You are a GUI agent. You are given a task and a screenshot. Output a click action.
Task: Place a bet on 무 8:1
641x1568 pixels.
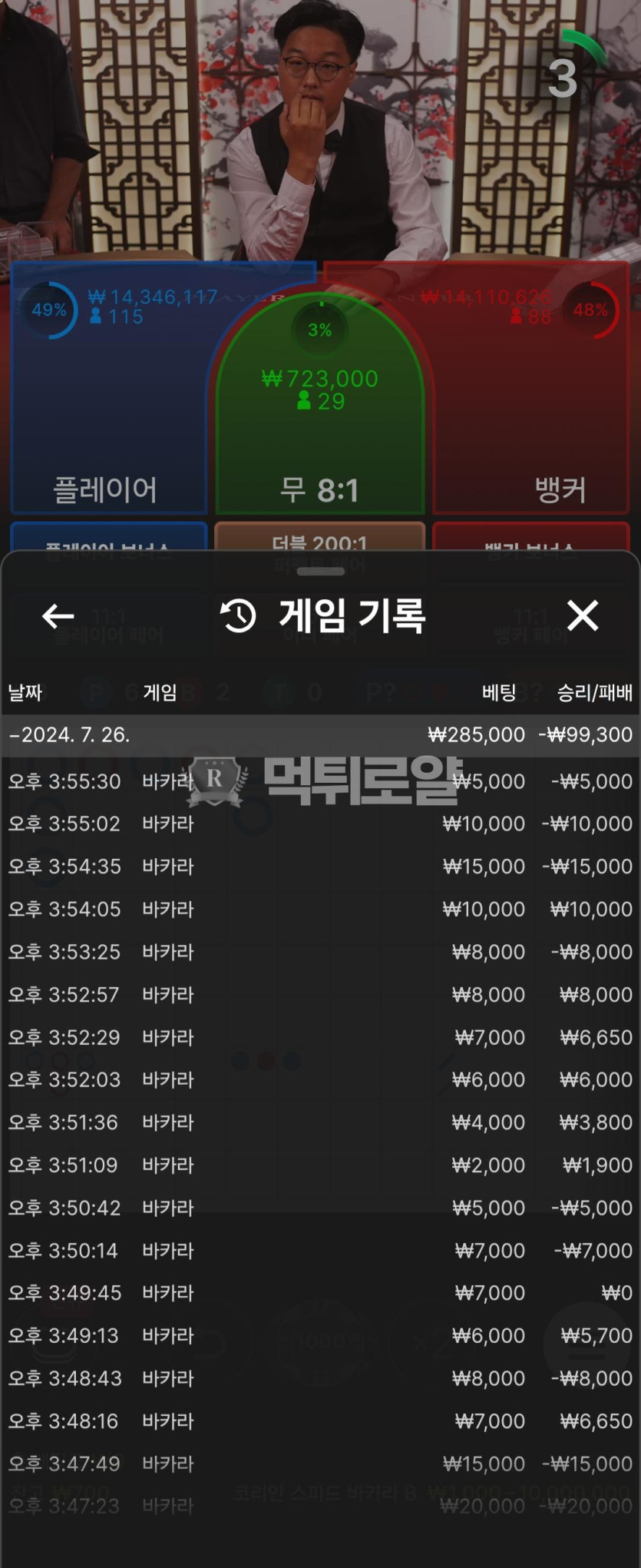point(320,446)
